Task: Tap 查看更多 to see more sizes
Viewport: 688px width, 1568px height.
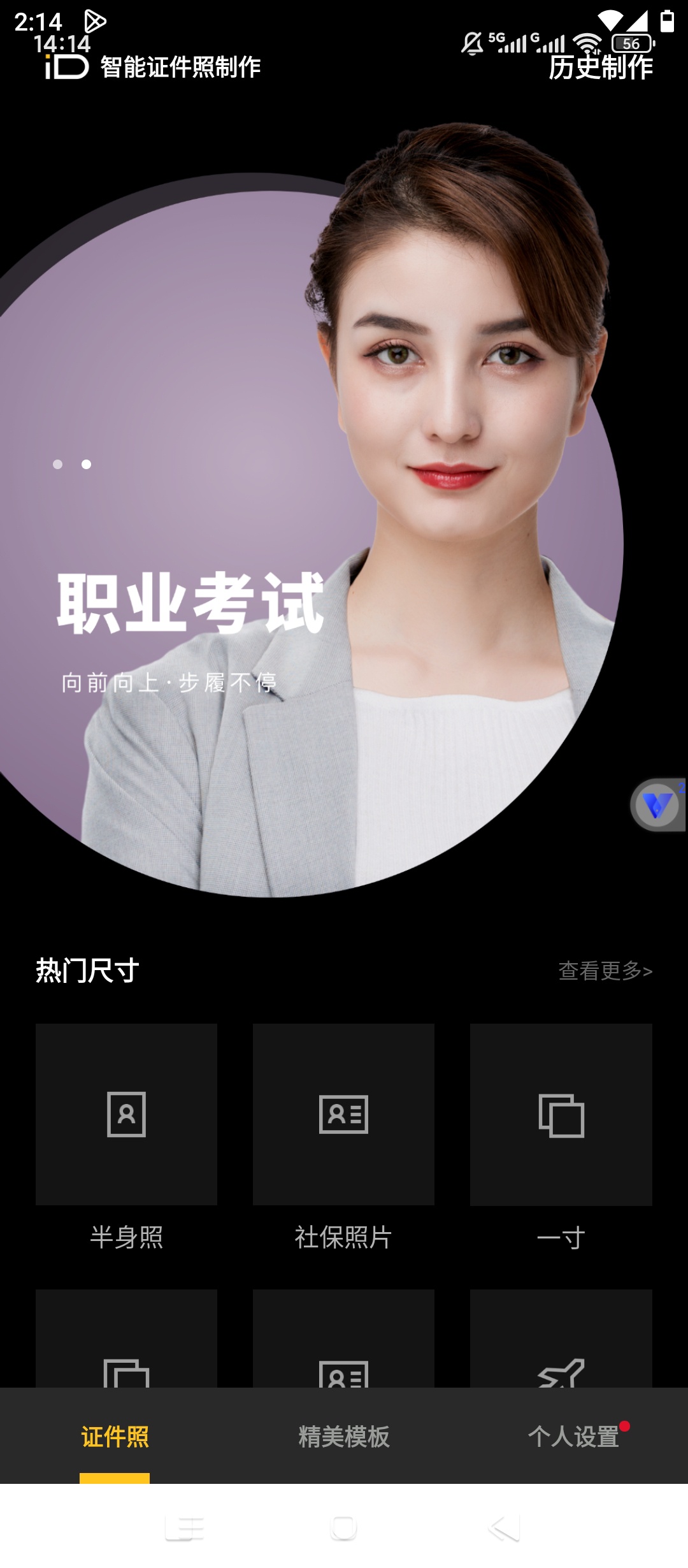Action: tap(605, 971)
